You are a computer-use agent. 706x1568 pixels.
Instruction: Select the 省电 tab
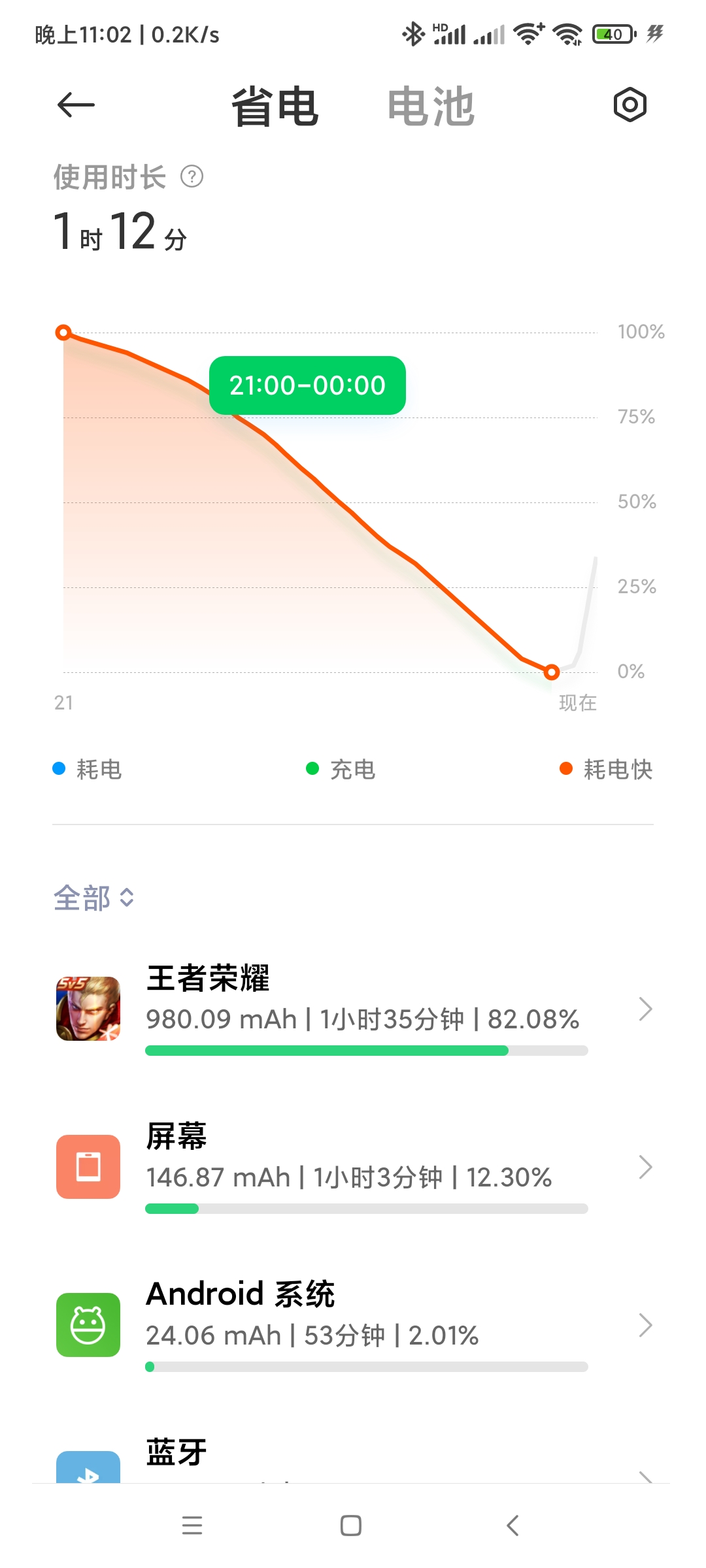coord(275,106)
